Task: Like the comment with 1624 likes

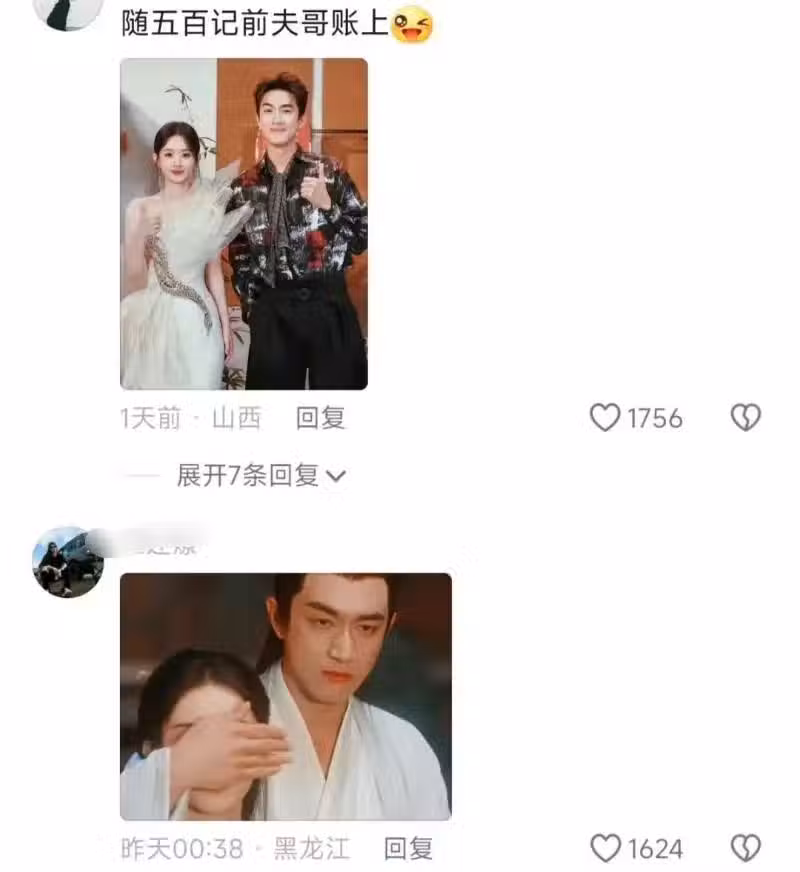Action: click(605, 850)
